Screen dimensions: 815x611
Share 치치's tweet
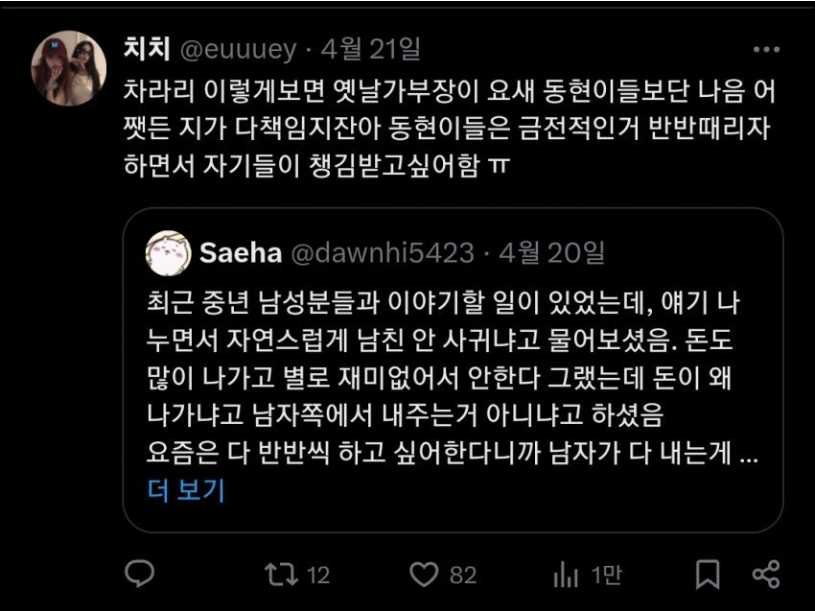click(x=765, y=574)
